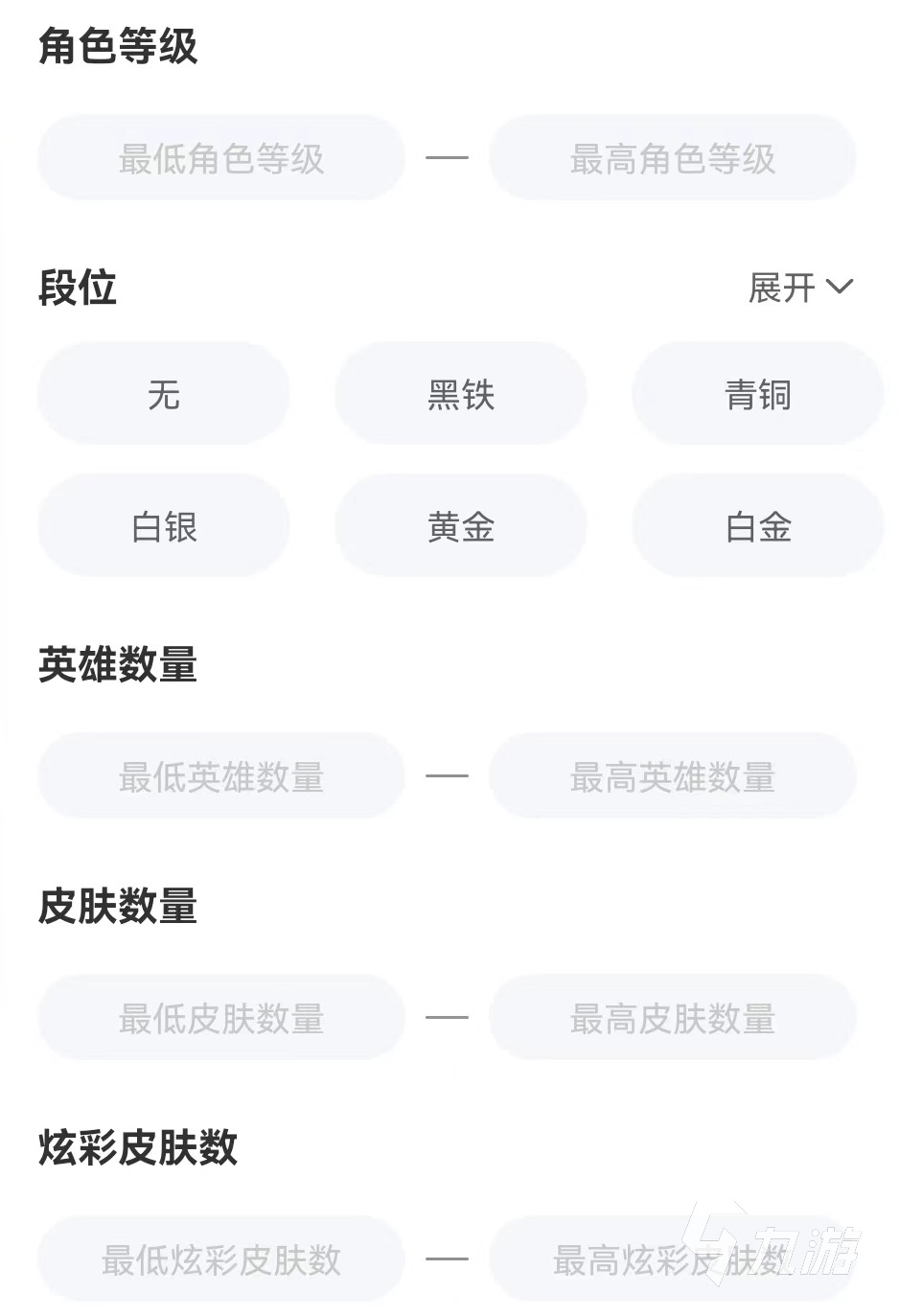Filter by 黄金 rank
The height and width of the screenshot is (1316, 900).
(461, 526)
